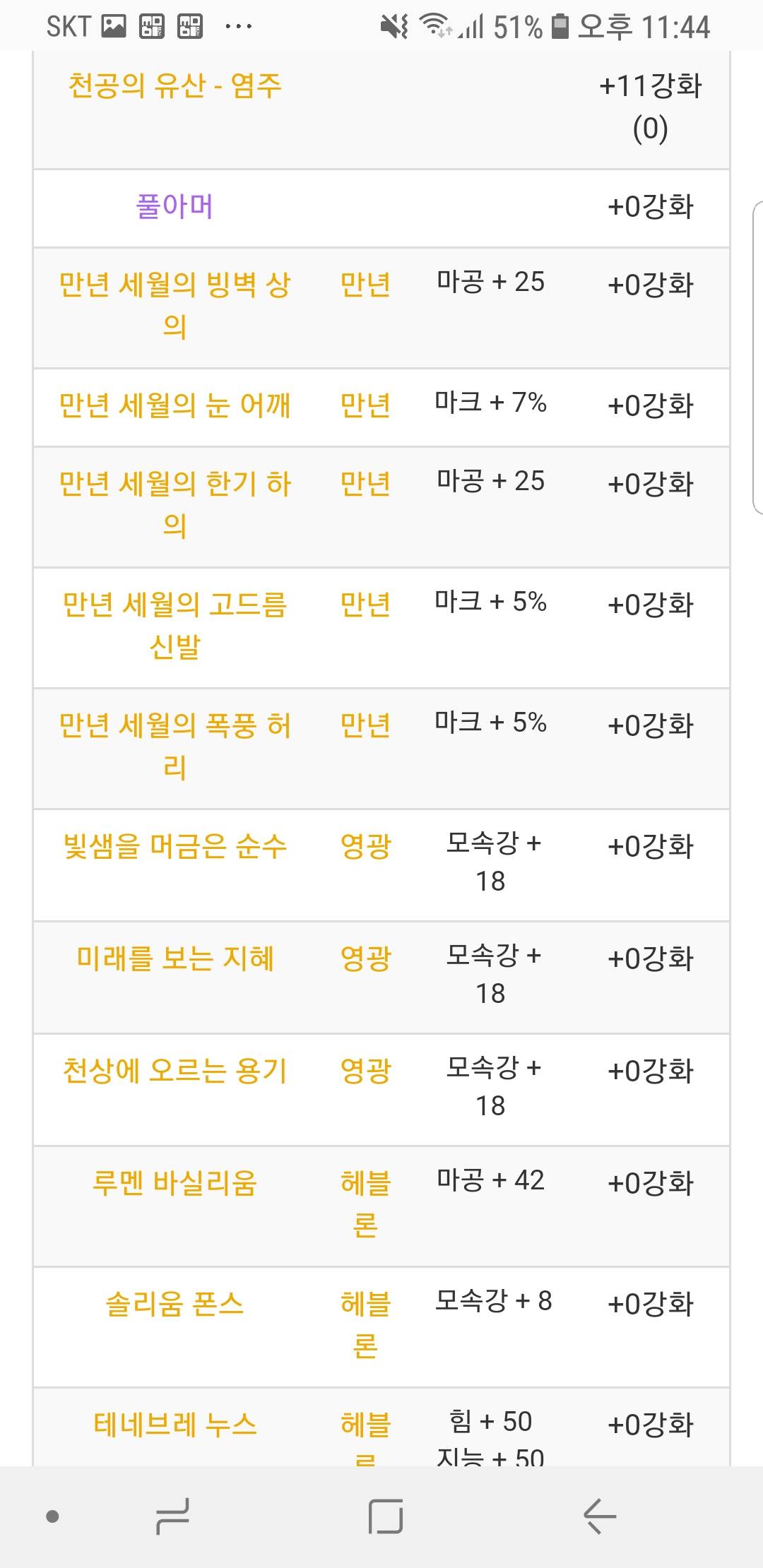763x1568 pixels.
Task: Open 루멘 바실리움 item
Action: click(175, 1183)
